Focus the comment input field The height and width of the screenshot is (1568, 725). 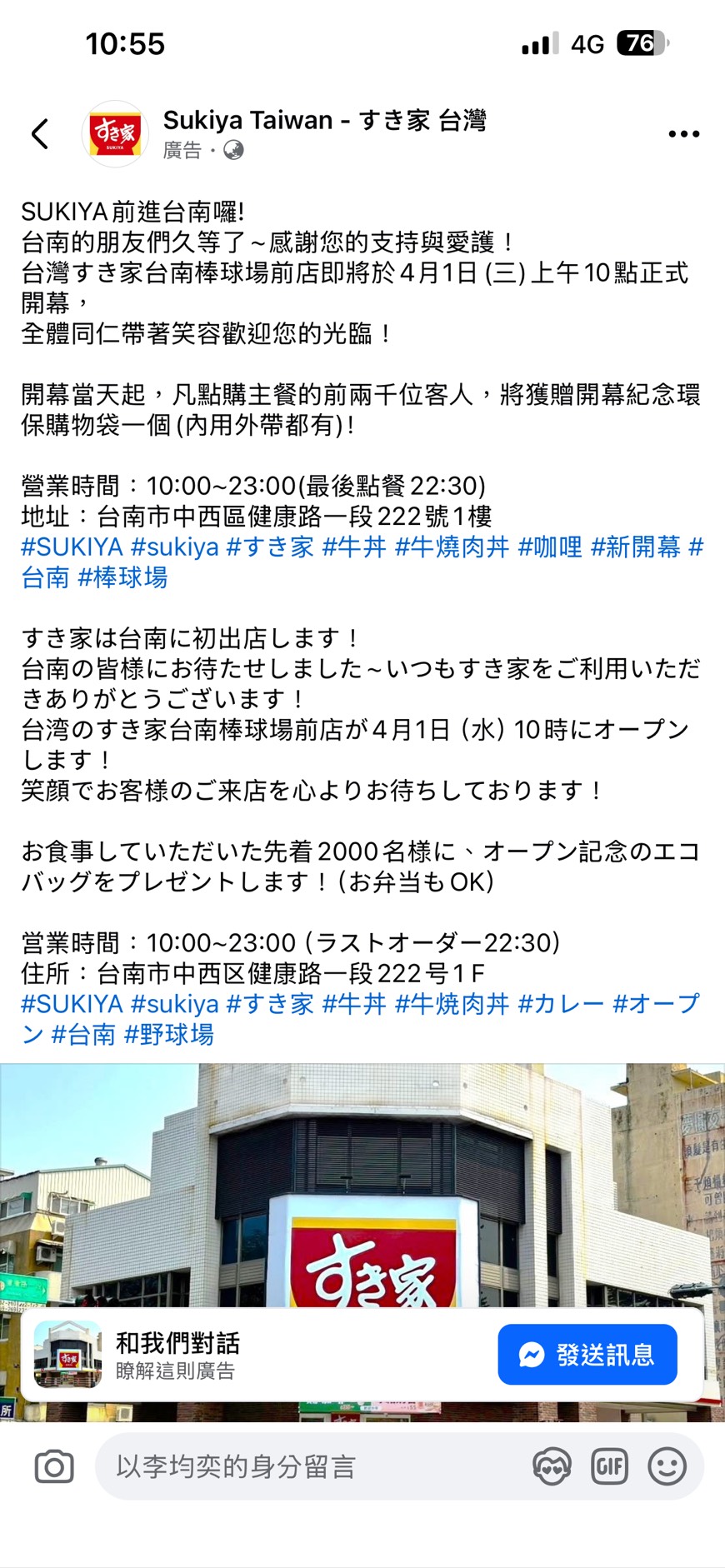coord(308,1466)
